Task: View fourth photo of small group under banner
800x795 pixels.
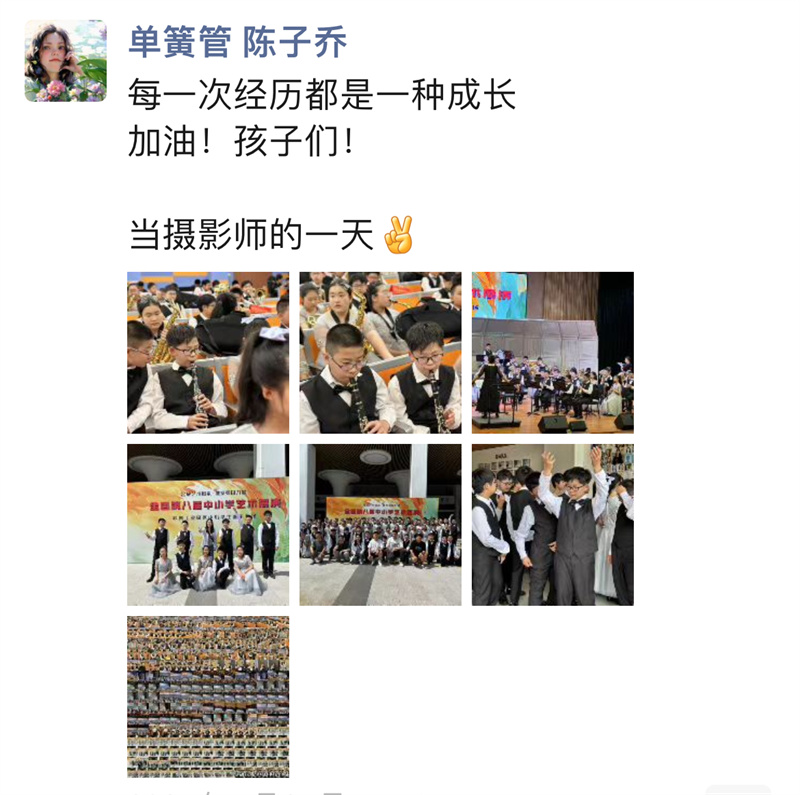Action: point(208,525)
